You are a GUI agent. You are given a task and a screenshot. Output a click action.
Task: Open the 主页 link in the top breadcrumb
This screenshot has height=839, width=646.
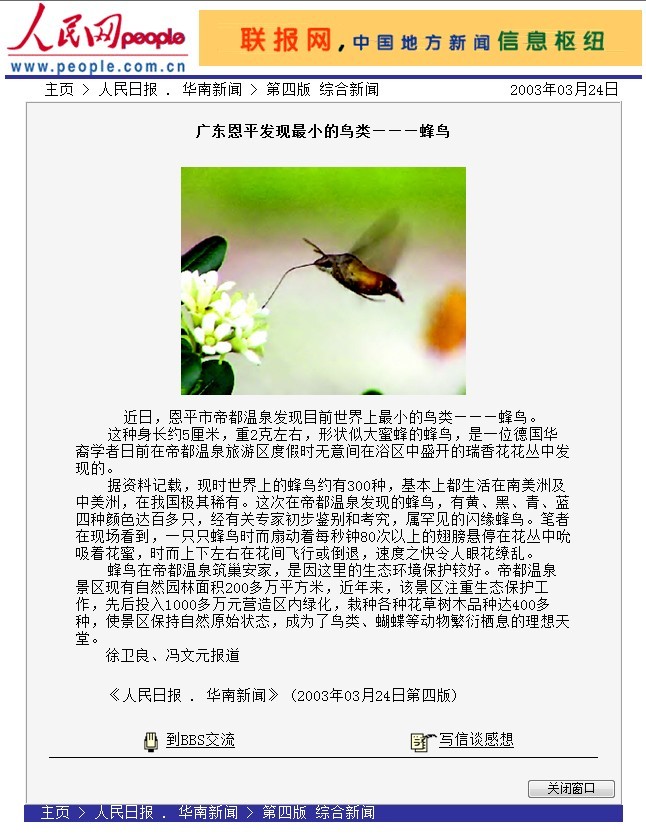58,89
